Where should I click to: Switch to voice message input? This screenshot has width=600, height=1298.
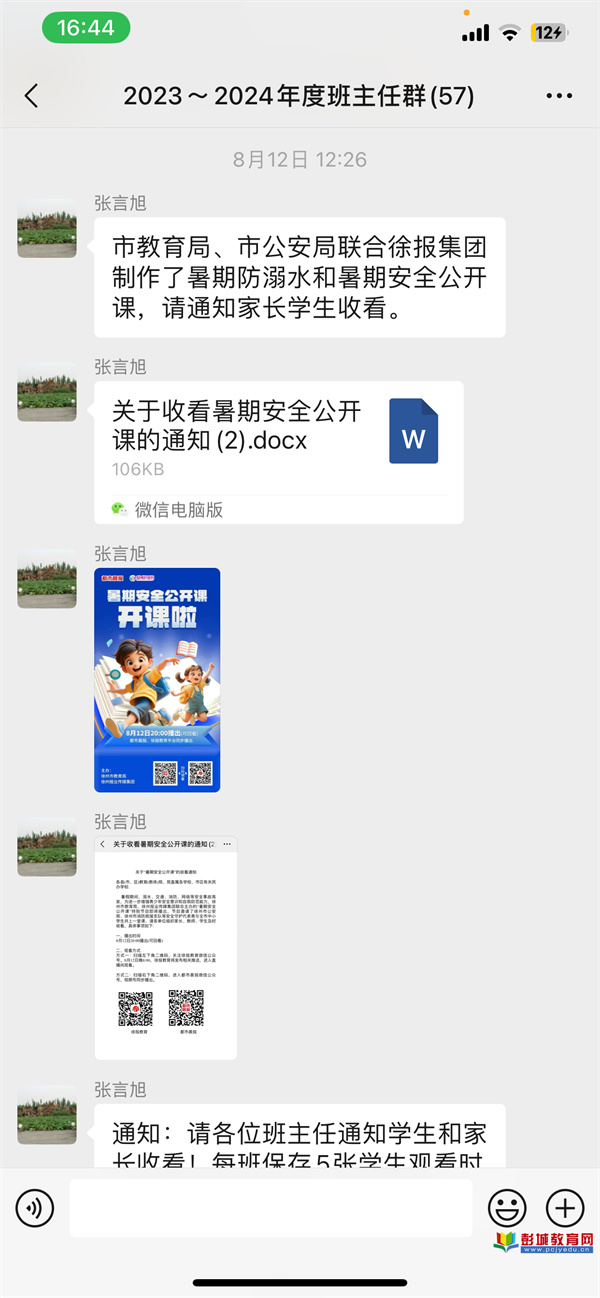(35, 1208)
